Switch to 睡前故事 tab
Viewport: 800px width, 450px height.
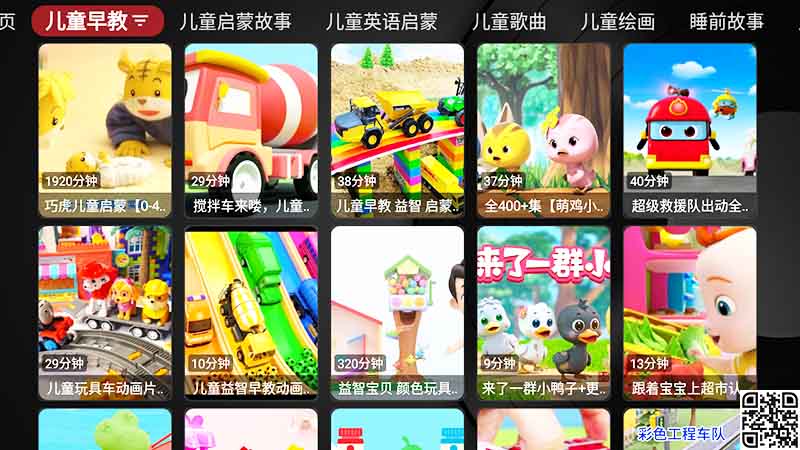pyautogui.click(x=726, y=21)
